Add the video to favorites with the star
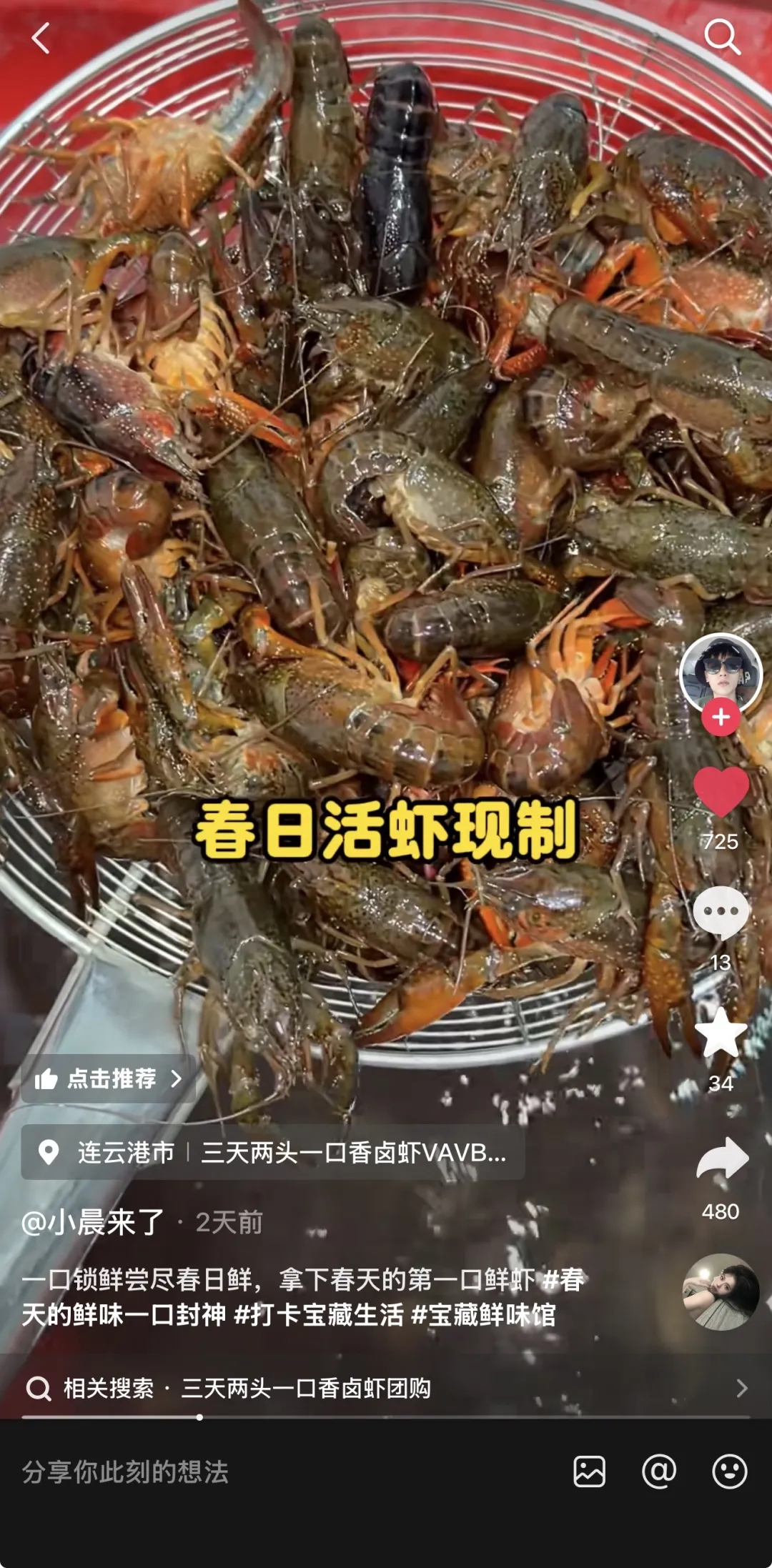 tap(721, 1033)
